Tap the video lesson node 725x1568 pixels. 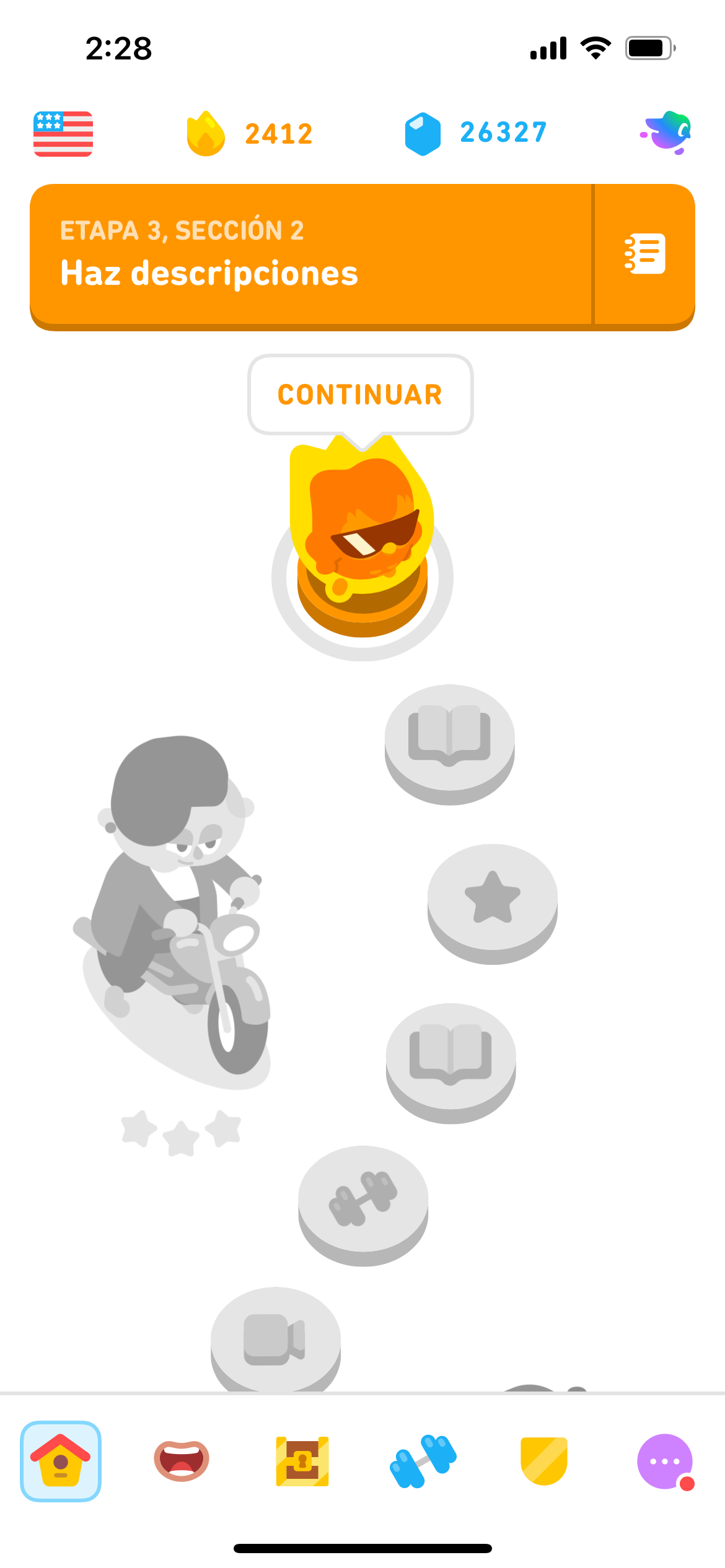[x=276, y=1338]
